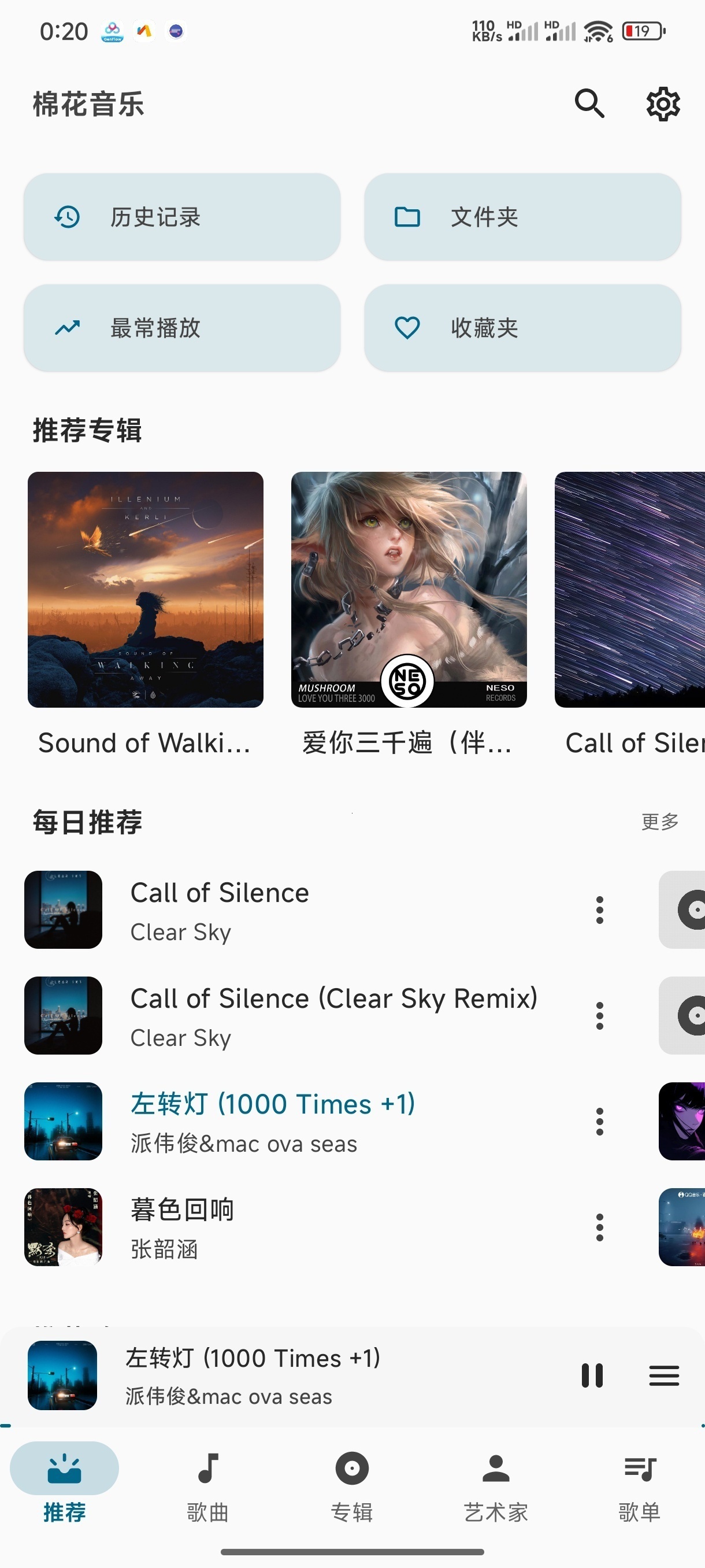Open more options for 暮色回响
This screenshot has height=1568, width=705.
(600, 1227)
